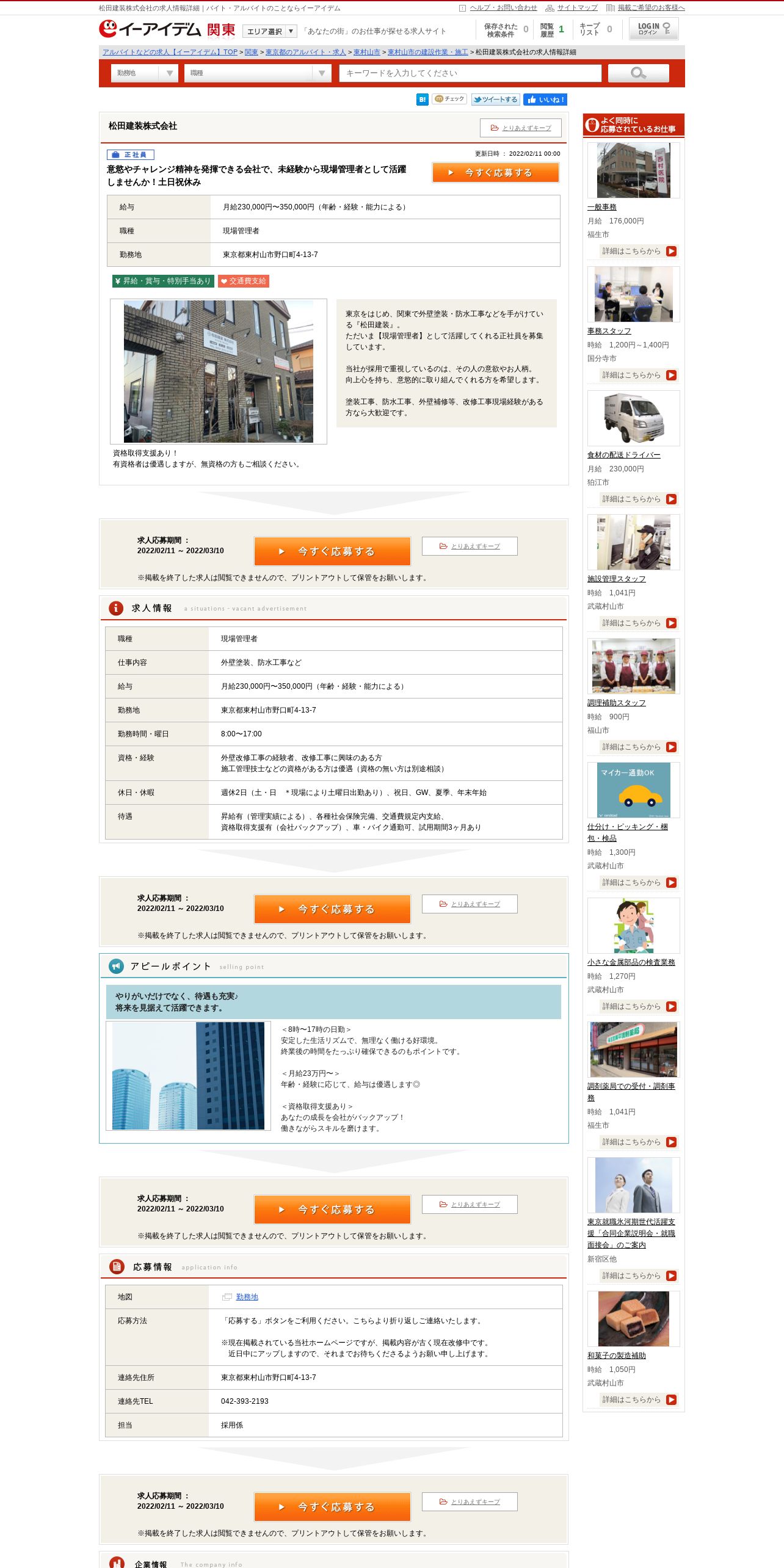Open the 勤務地 location dropdown
784x1568 pixels.
click(x=144, y=73)
